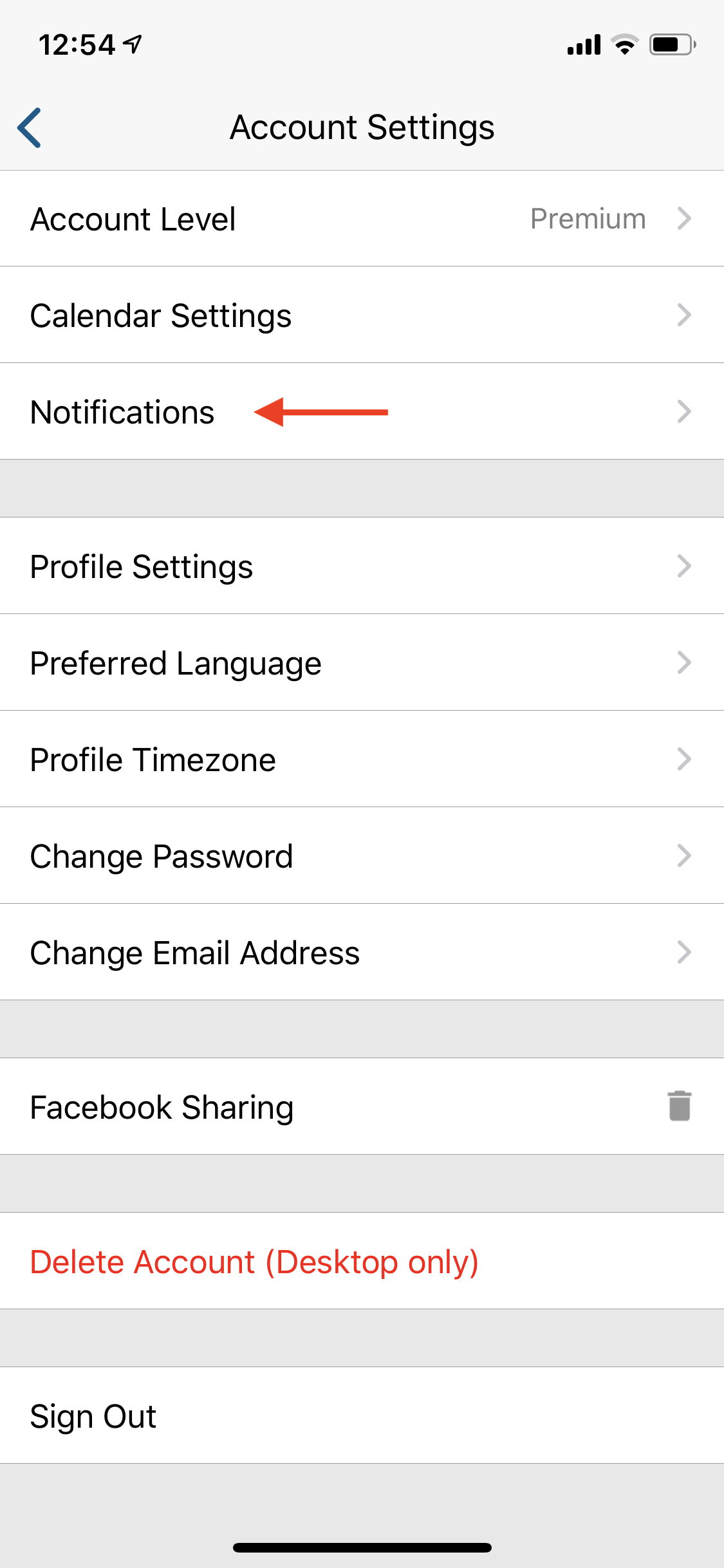Screen dimensions: 724x1568
Task: Open Account Level settings
Action: tap(362, 219)
